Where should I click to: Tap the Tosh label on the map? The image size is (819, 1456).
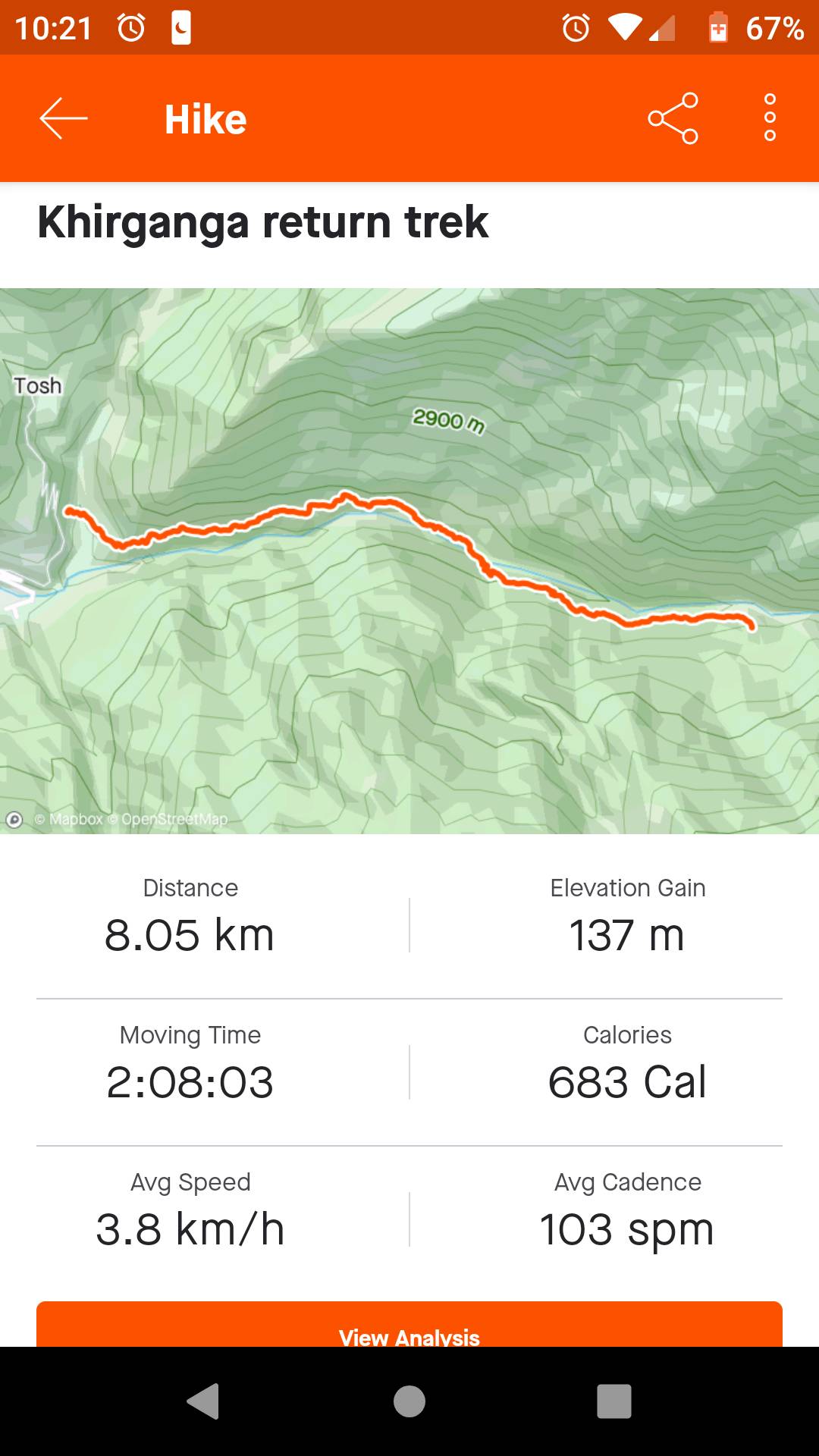click(38, 385)
